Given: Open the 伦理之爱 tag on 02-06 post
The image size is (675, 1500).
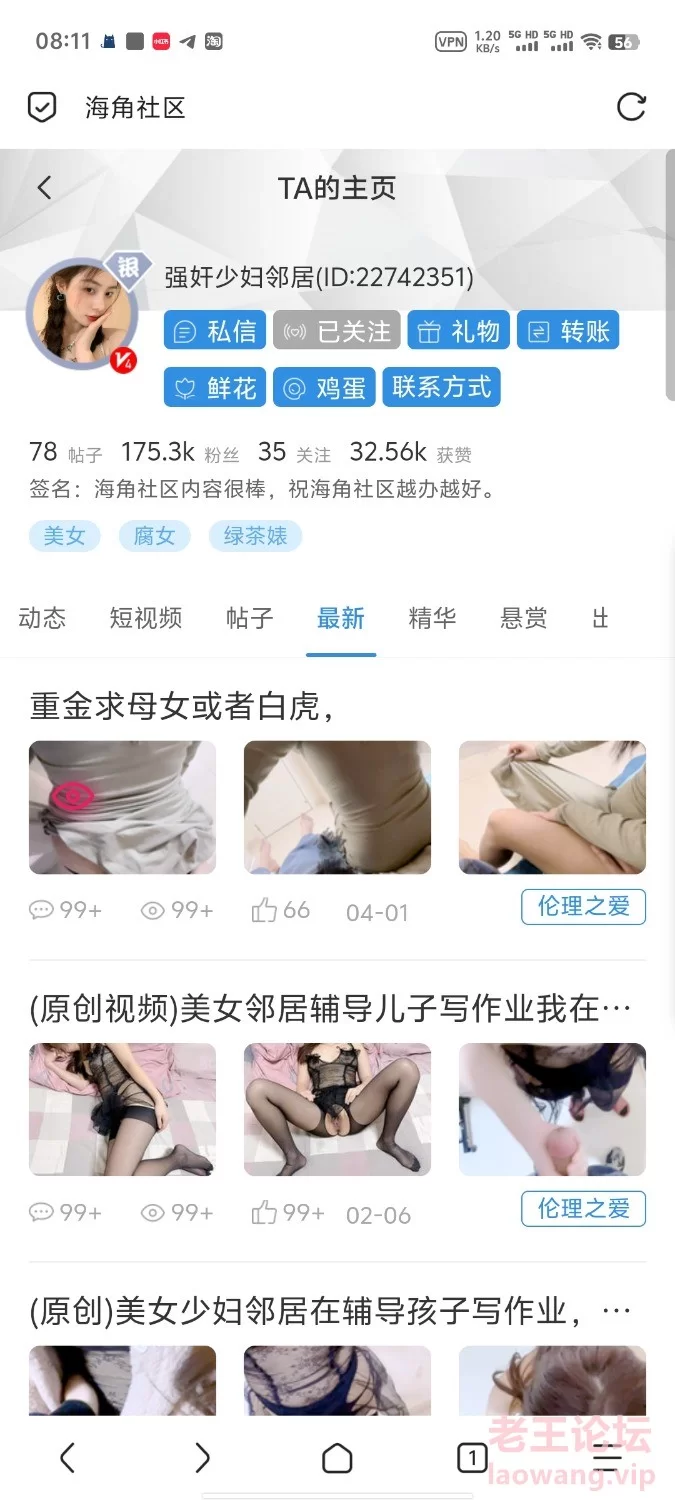Looking at the screenshot, I should [583, 1209].
